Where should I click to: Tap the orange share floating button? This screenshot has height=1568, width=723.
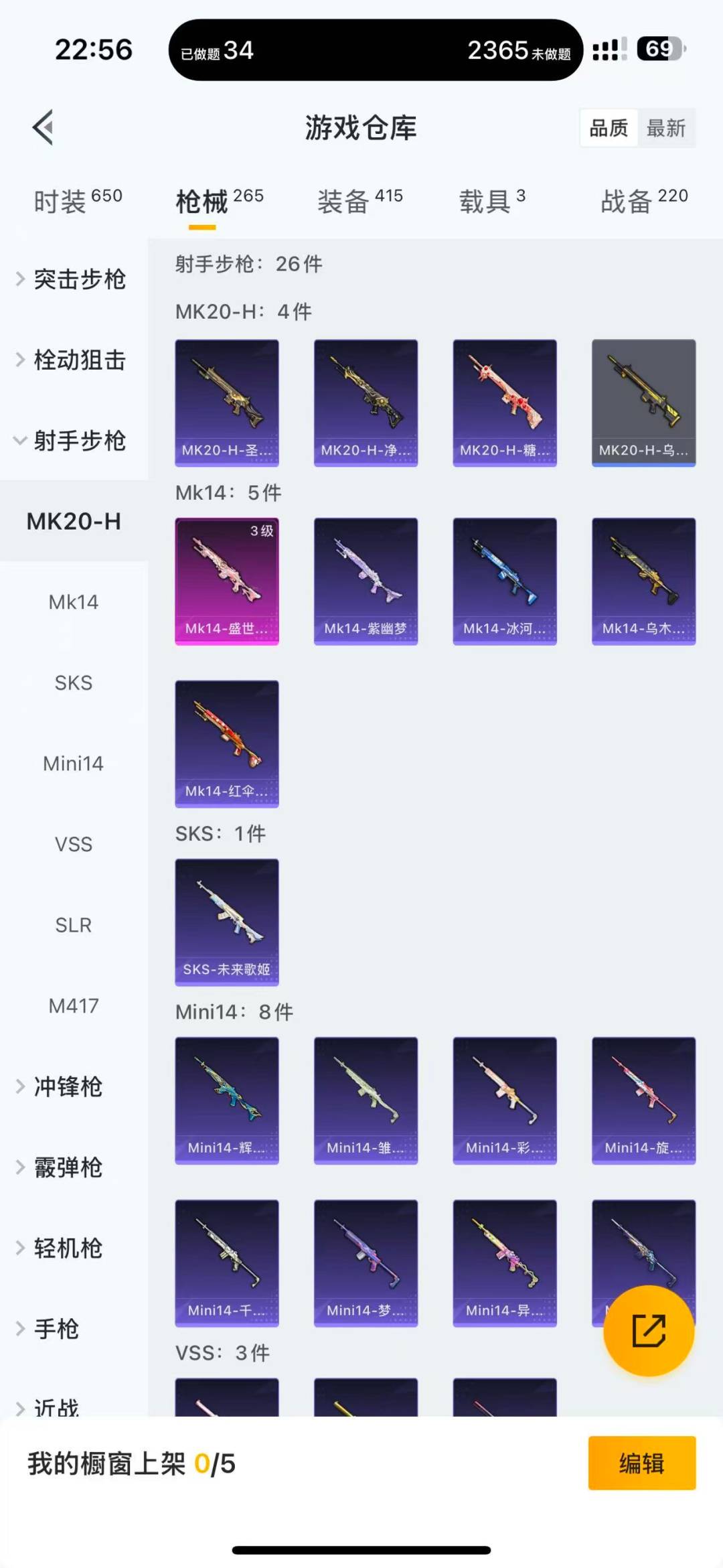[x=649, y=1330]
